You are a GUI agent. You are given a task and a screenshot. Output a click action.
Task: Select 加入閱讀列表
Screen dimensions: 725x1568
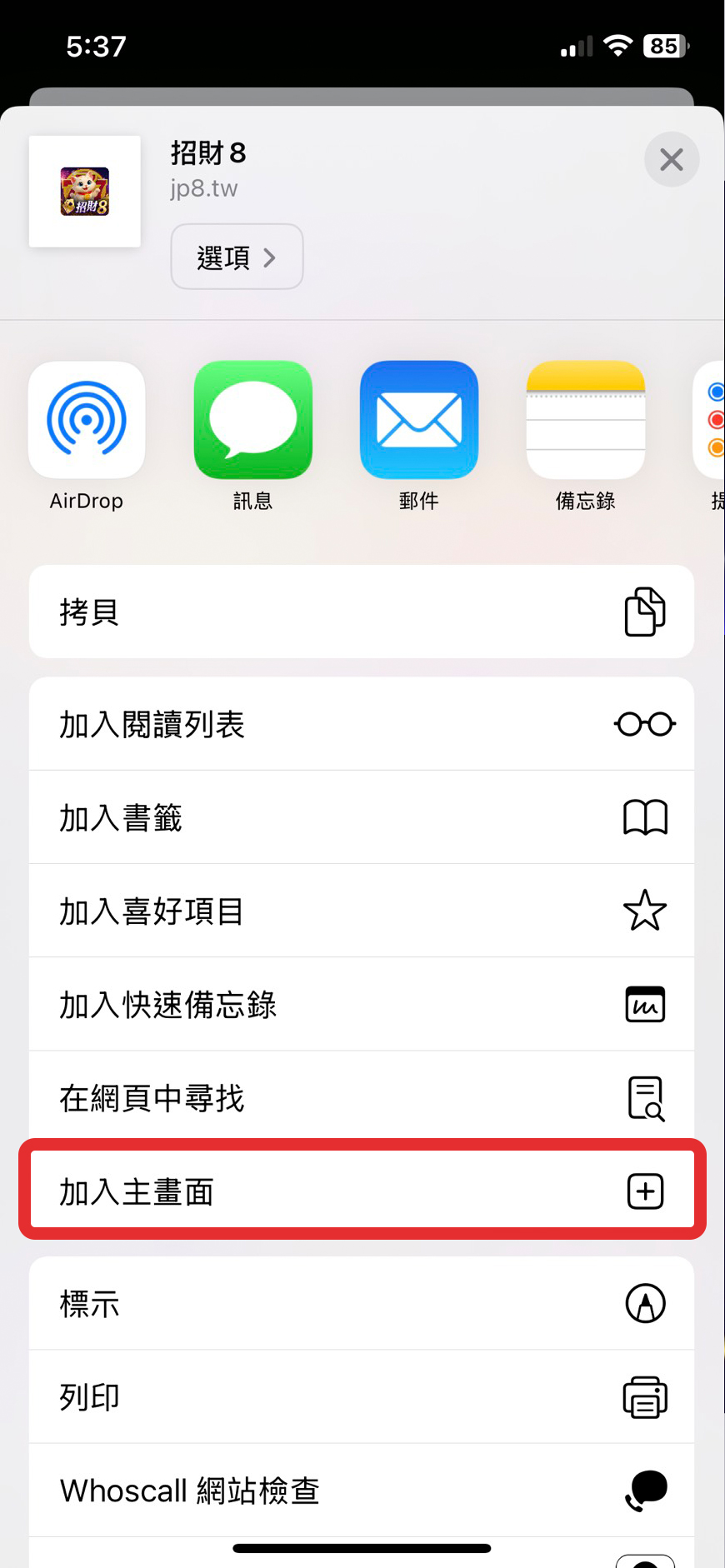(x=362, y=724)
